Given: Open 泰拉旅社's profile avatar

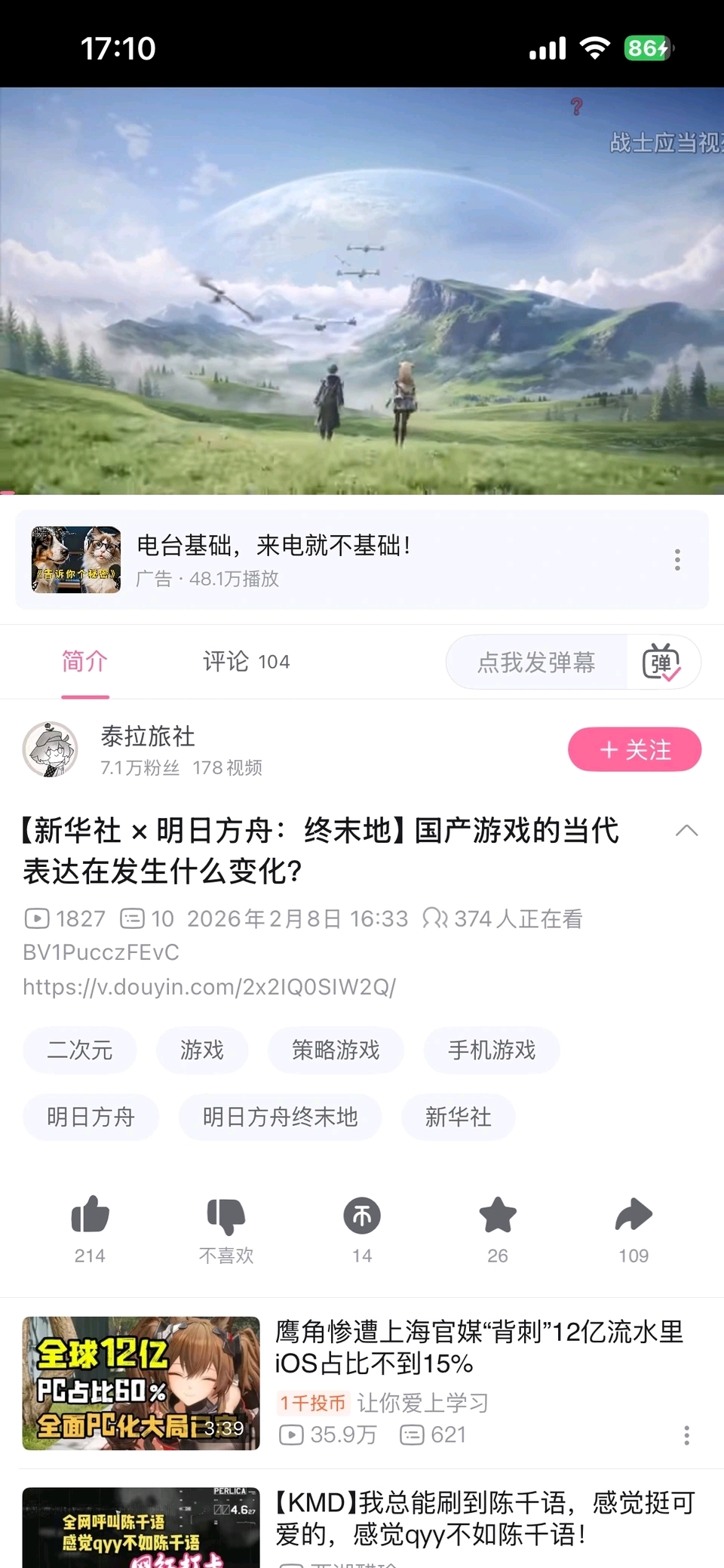Looking at the screenshot, I should pos(51,749).
